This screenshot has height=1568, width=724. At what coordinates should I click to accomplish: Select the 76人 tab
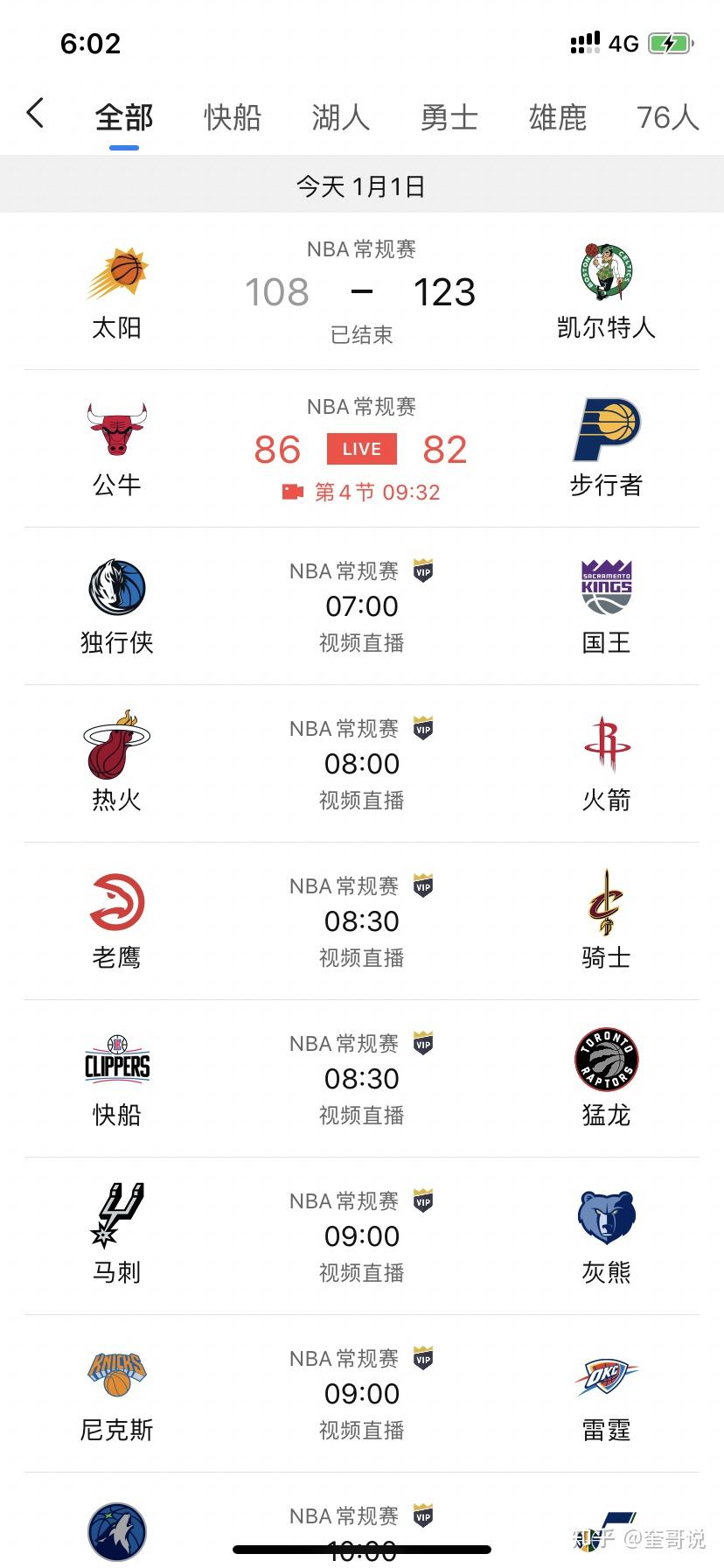(666, 116)
